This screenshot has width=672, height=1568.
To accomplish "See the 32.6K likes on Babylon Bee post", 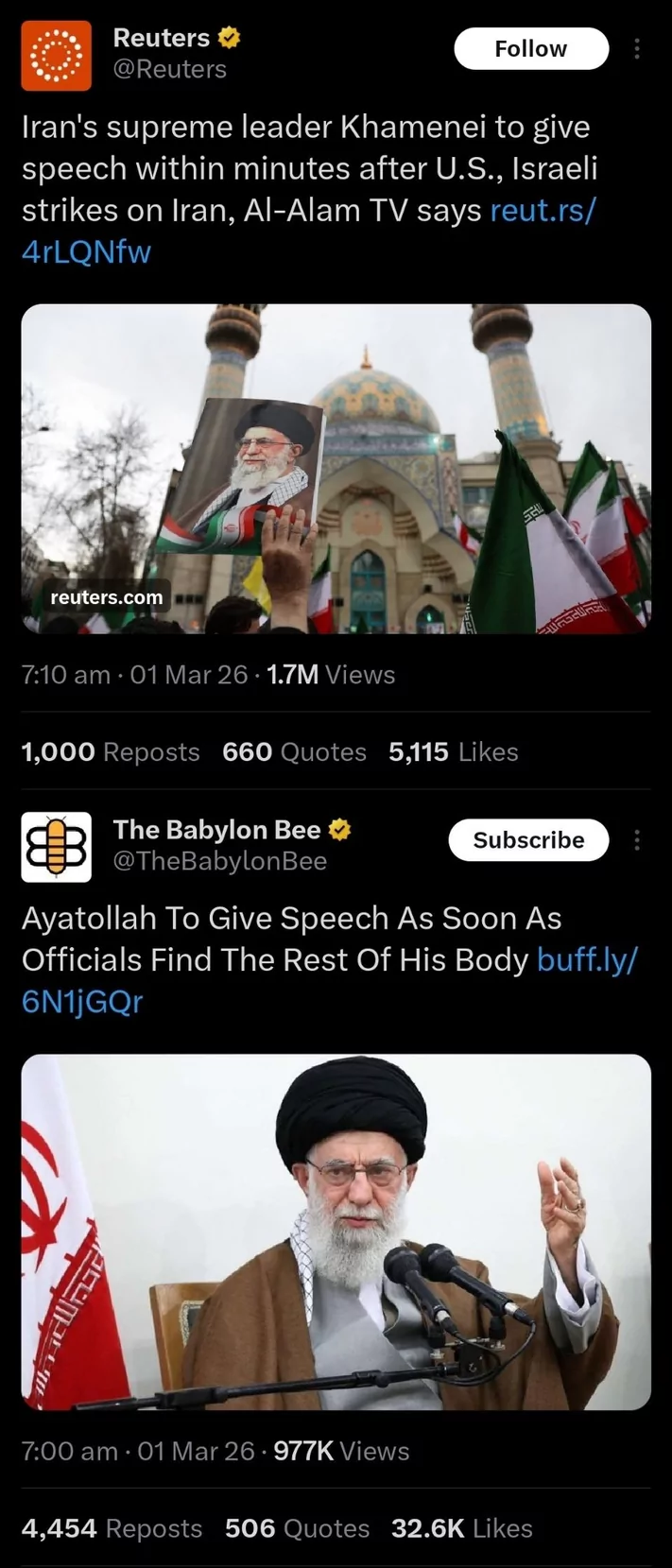I will click(461, 1528).
